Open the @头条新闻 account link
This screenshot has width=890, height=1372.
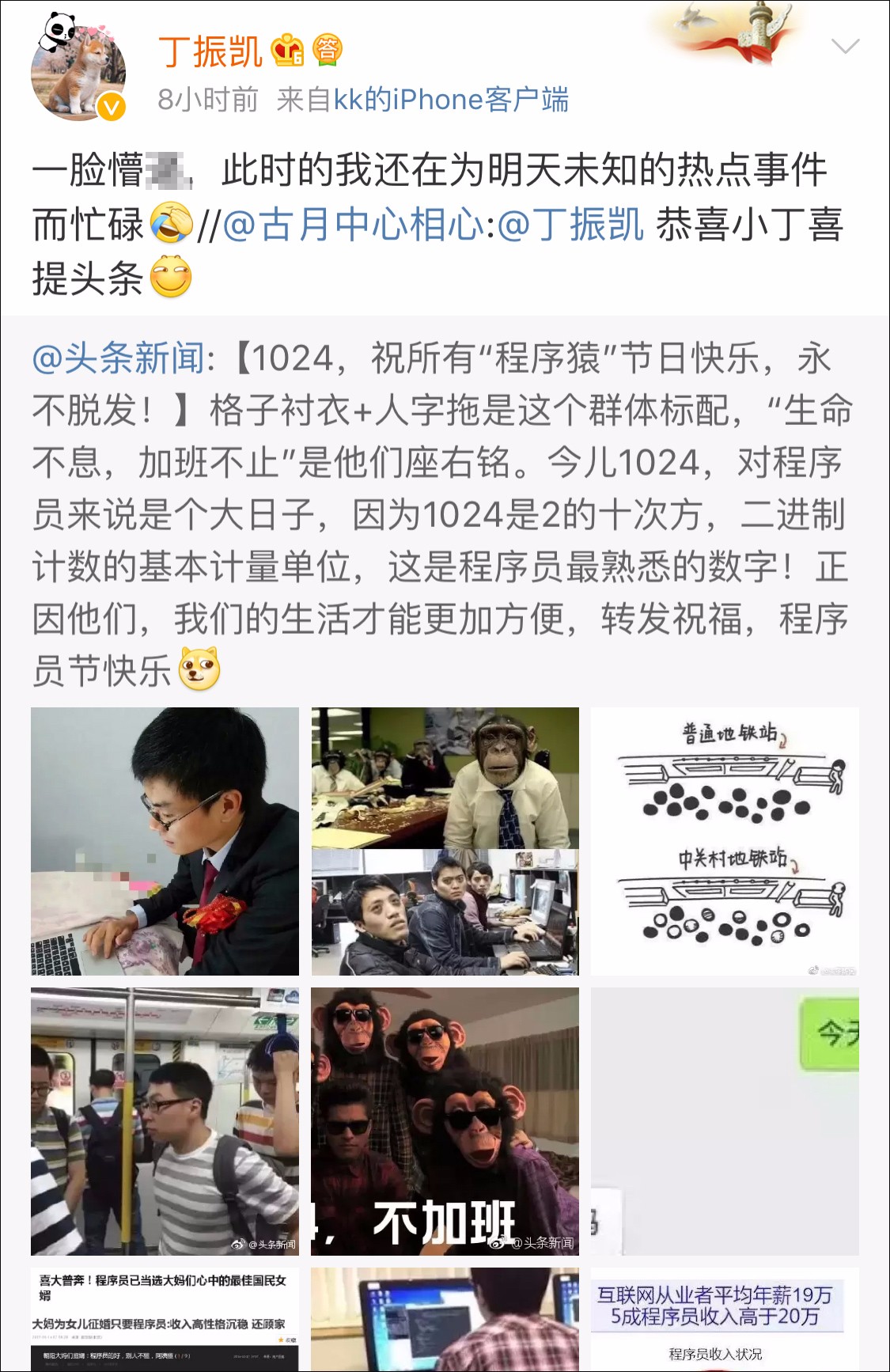(x=119, y=358)
